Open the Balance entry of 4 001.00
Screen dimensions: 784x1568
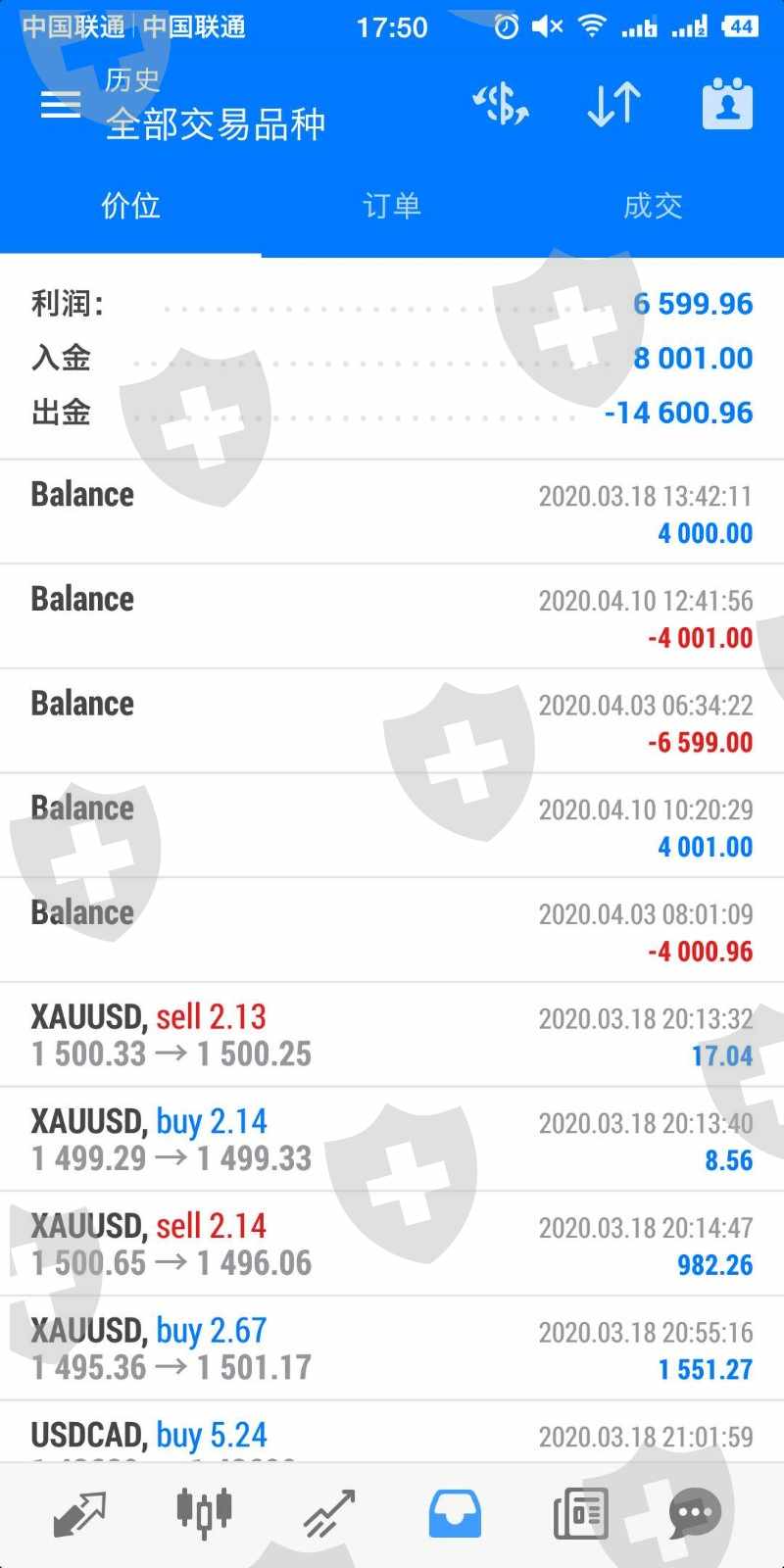tap(392, 826)
